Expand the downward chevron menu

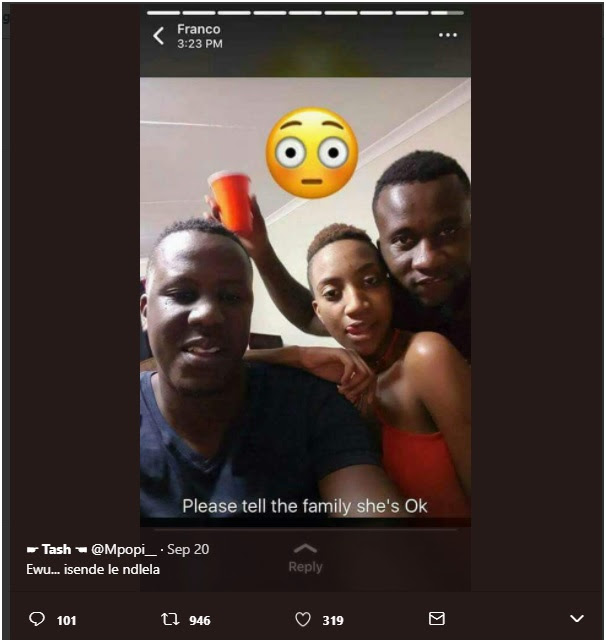[577, 618]
